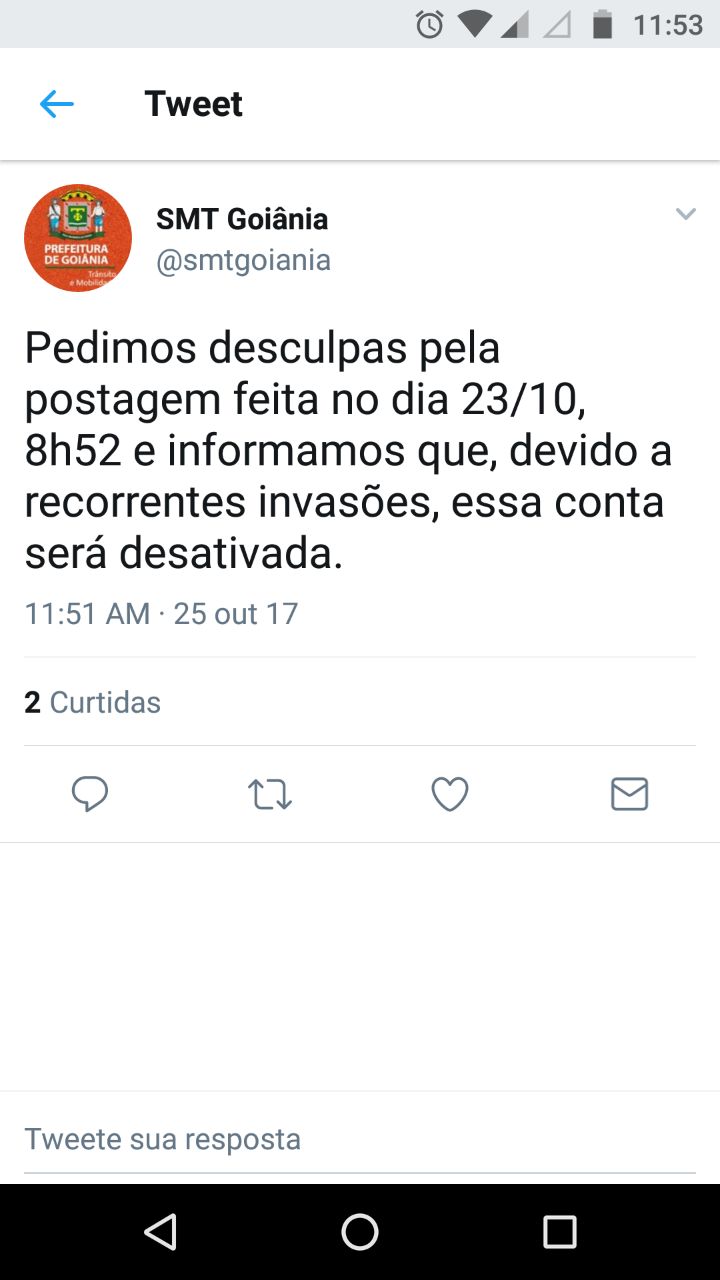Go back using the top arrow
This screenshot has height=1280, width=720.
pos(57,104)
